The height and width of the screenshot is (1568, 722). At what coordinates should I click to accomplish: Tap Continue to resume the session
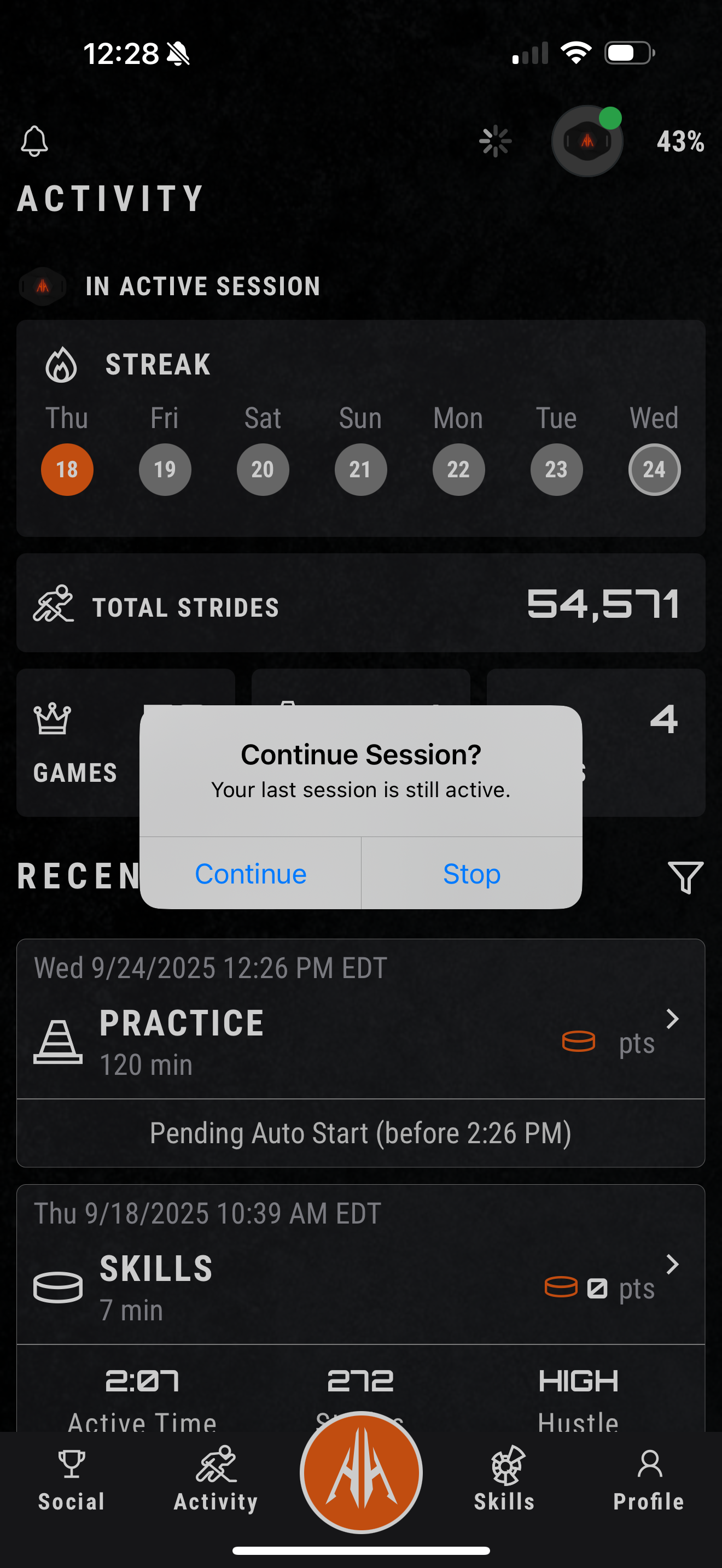(250, 874)
